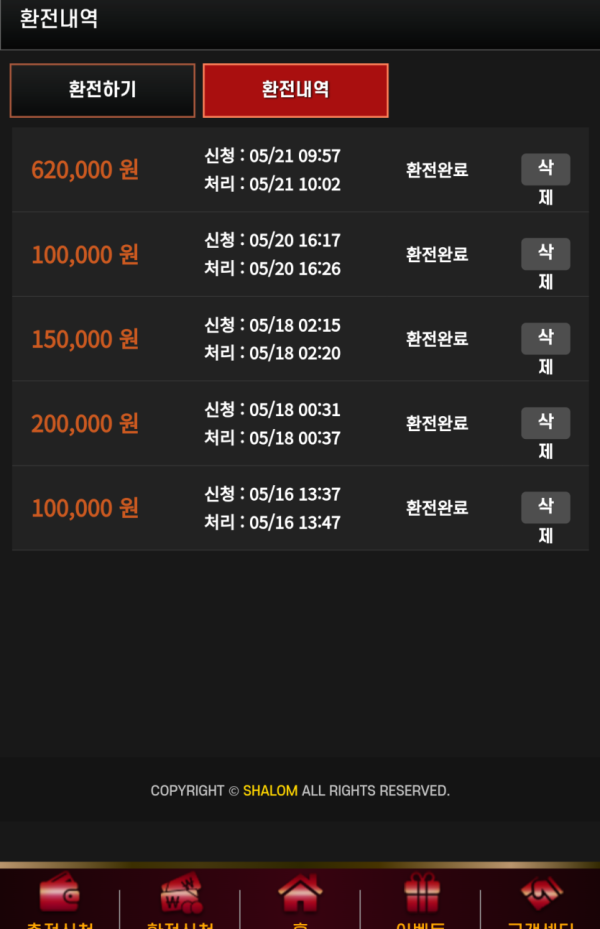Open the withdrawal request tab in bottom bar
This screenshot has width=600, height=929.
(180, 900)
